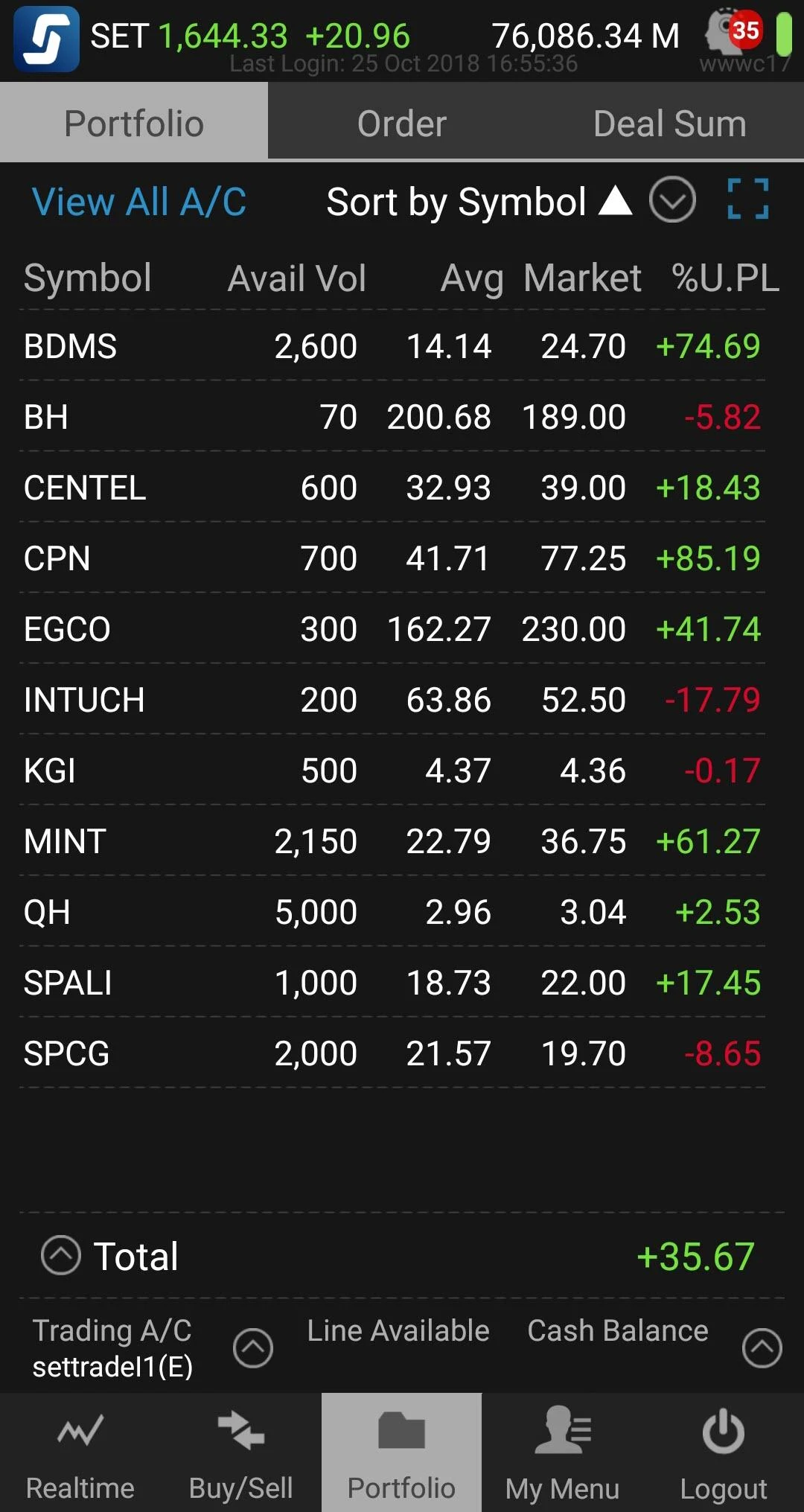Expand the Cash Balance details
This screenshot has width=804, height=1512.
coord(762,1347)
